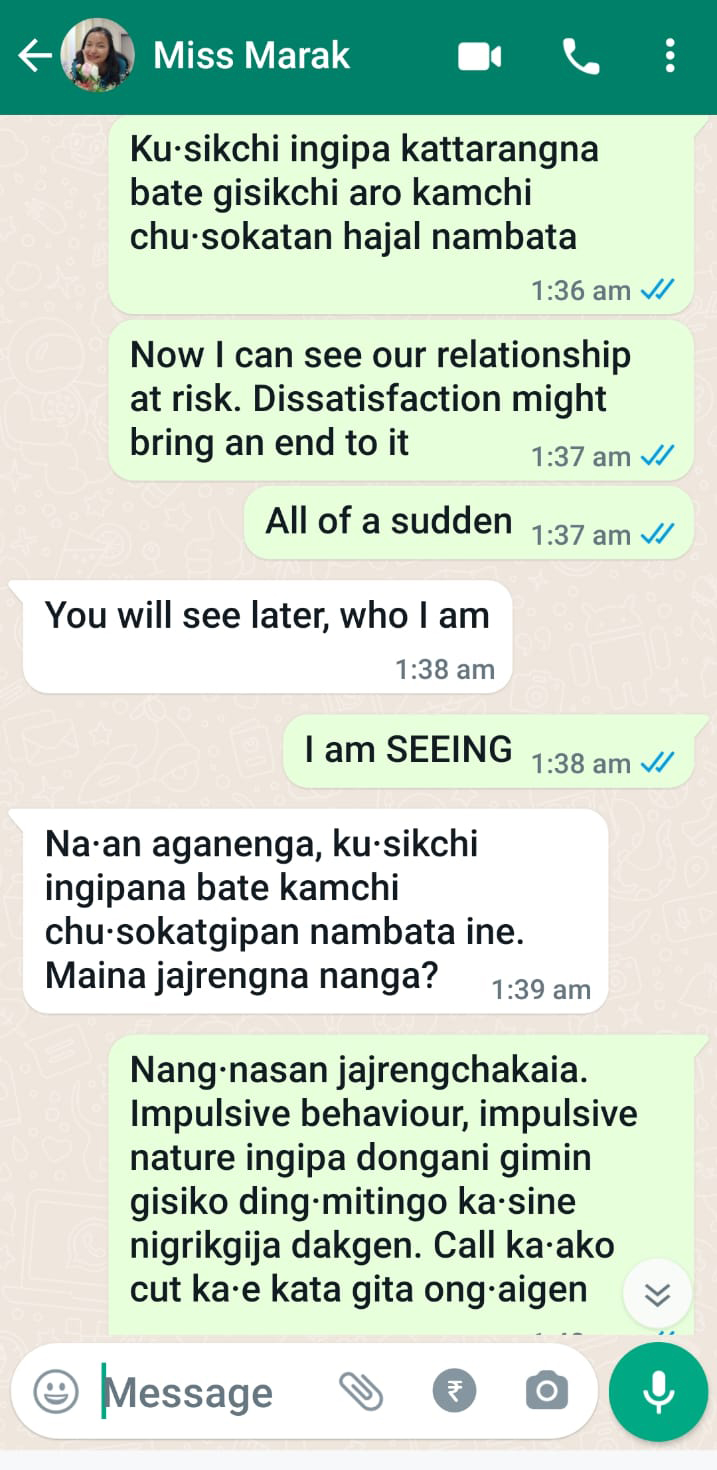Tap the microphone to record a voice message
This screenshot has height=1470, width=717.
(x=658, y=1391)
